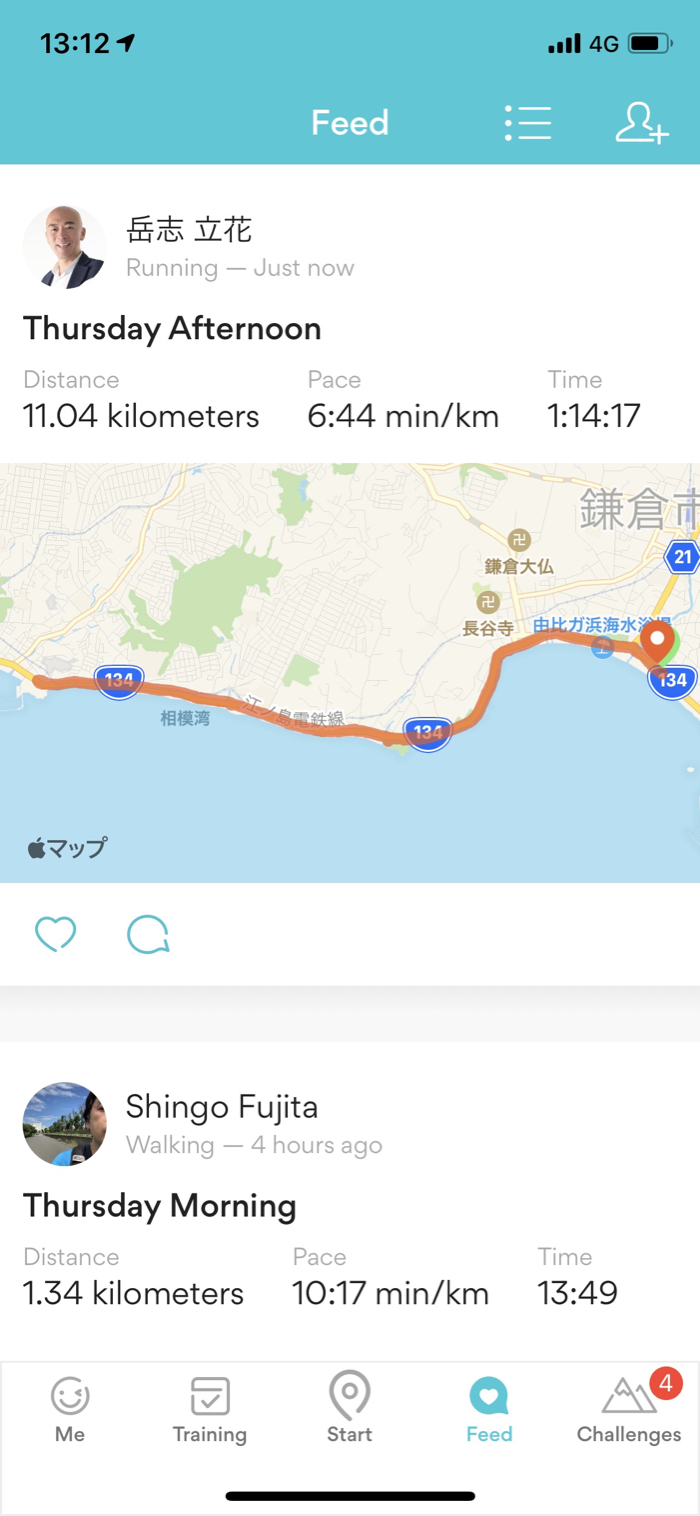Image resolution: width=700 pixels, height=1516 pixels.
Task: Comment on 岳志 立花's Thursday Afternoon run
Action: pos(148,934)
